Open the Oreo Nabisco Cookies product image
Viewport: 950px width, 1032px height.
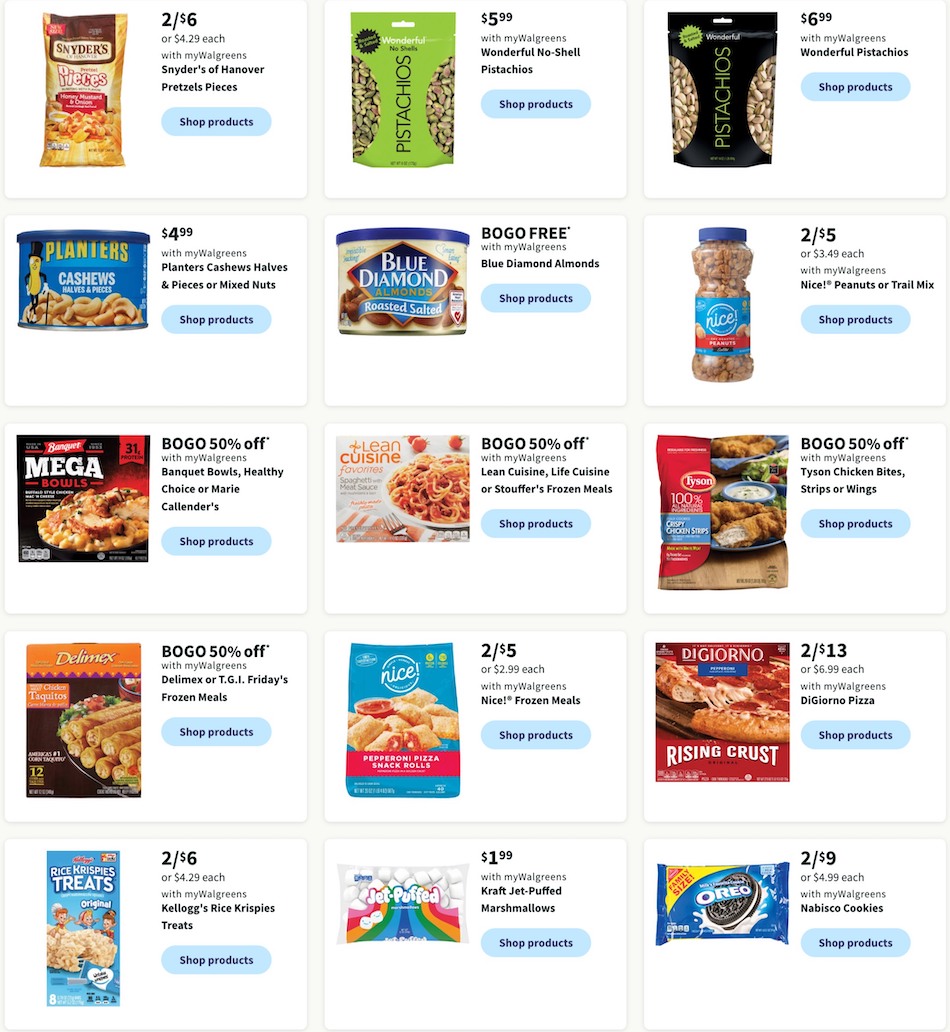point(722,904)
